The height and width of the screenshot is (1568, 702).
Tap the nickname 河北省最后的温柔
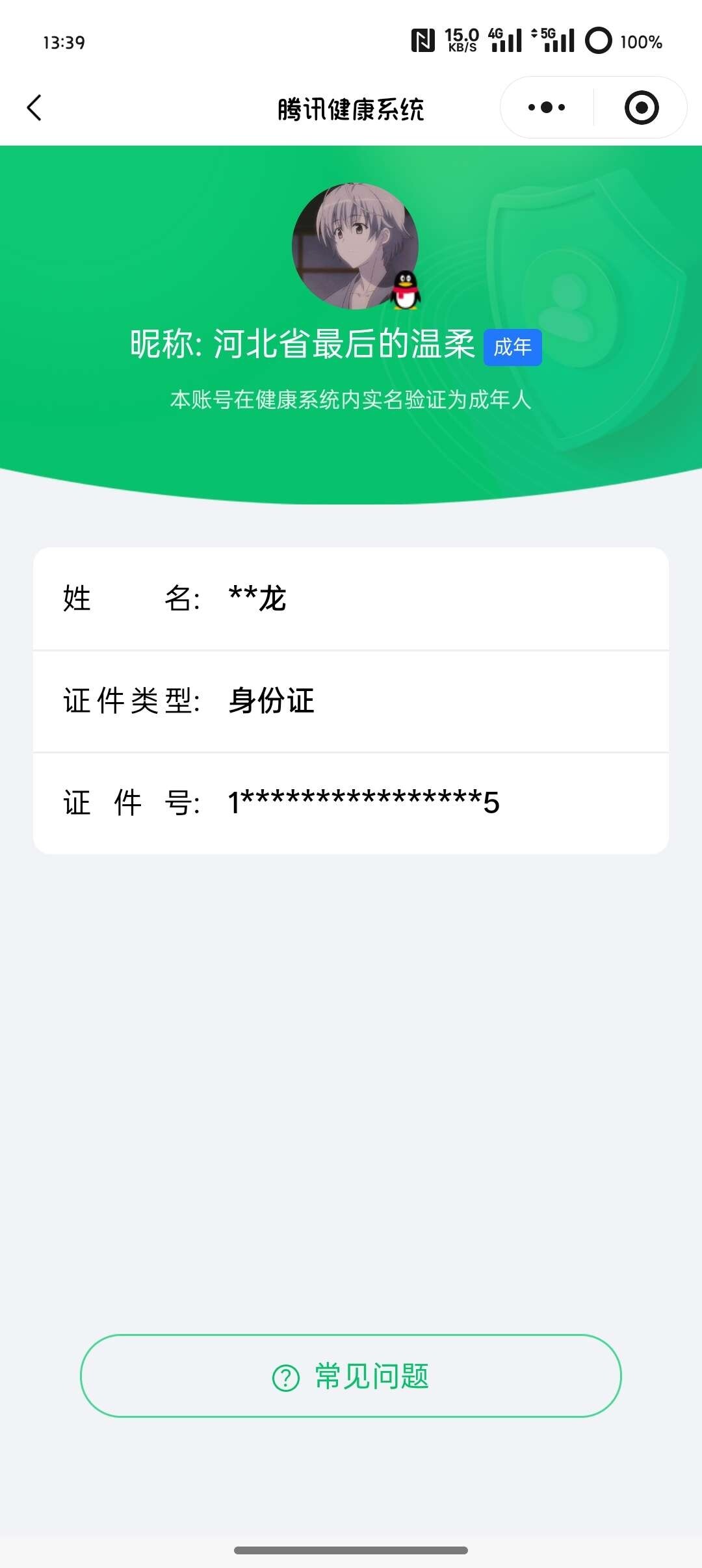point(344,346)
